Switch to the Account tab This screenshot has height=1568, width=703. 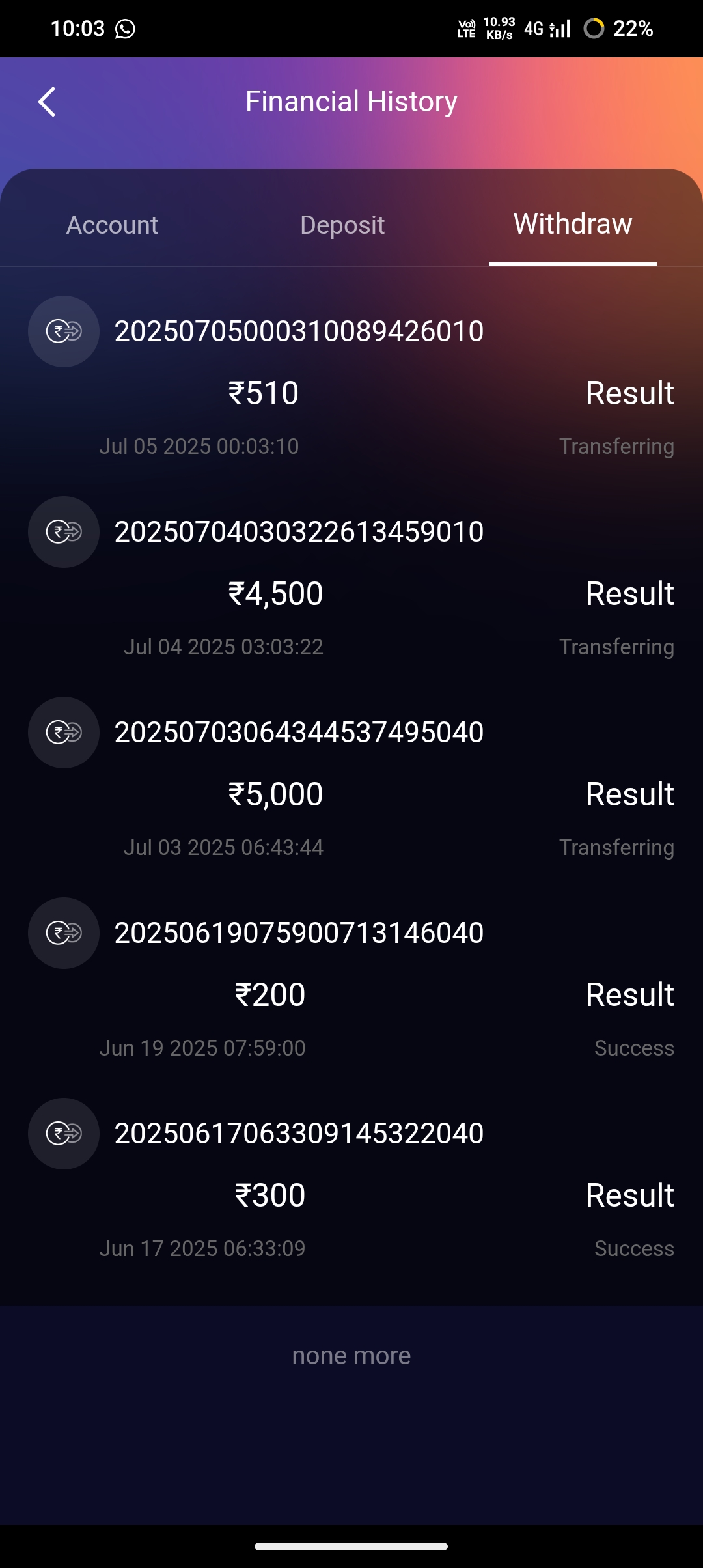click(x=112, y=225)
